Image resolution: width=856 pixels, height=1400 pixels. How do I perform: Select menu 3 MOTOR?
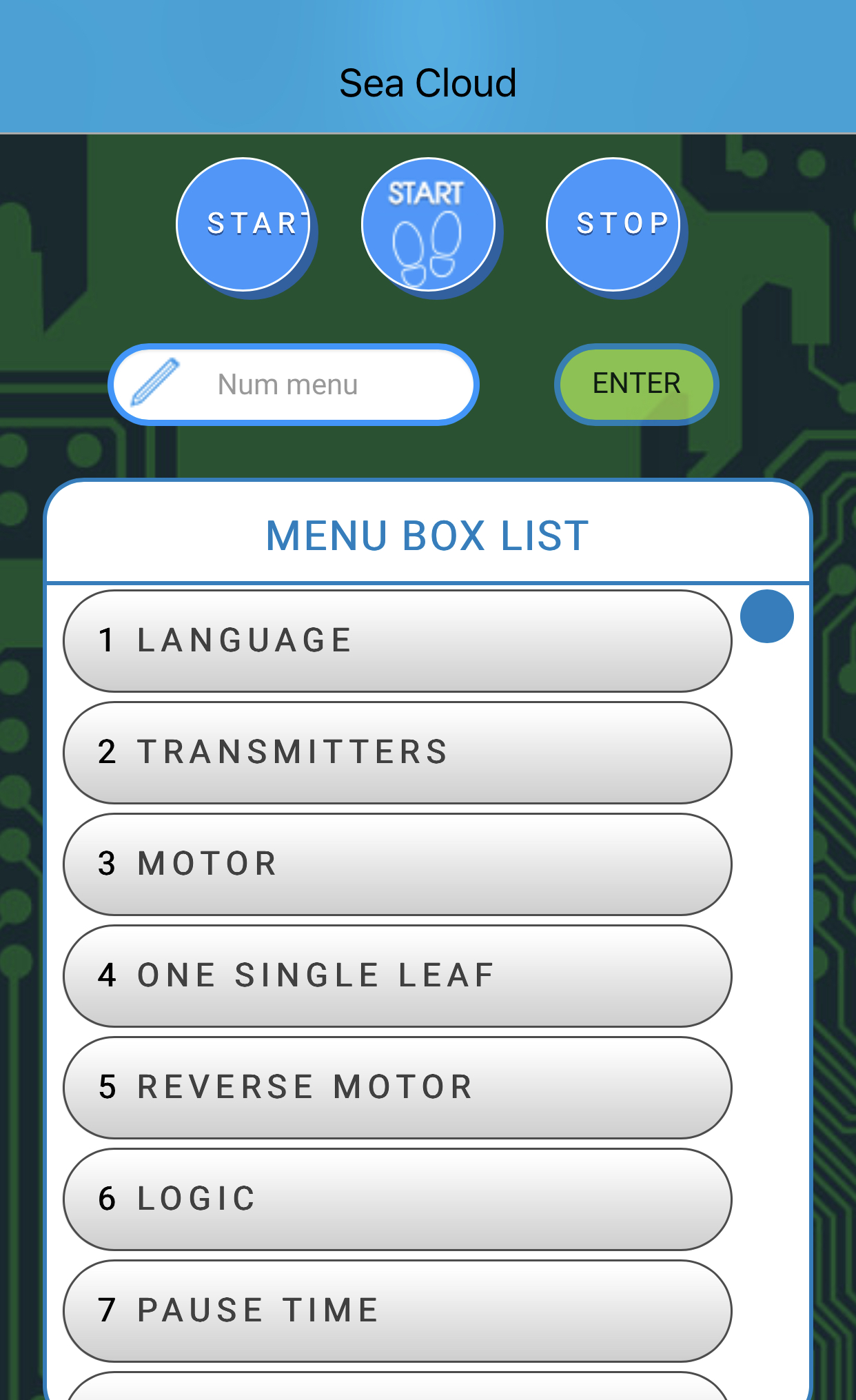[397, 864]
